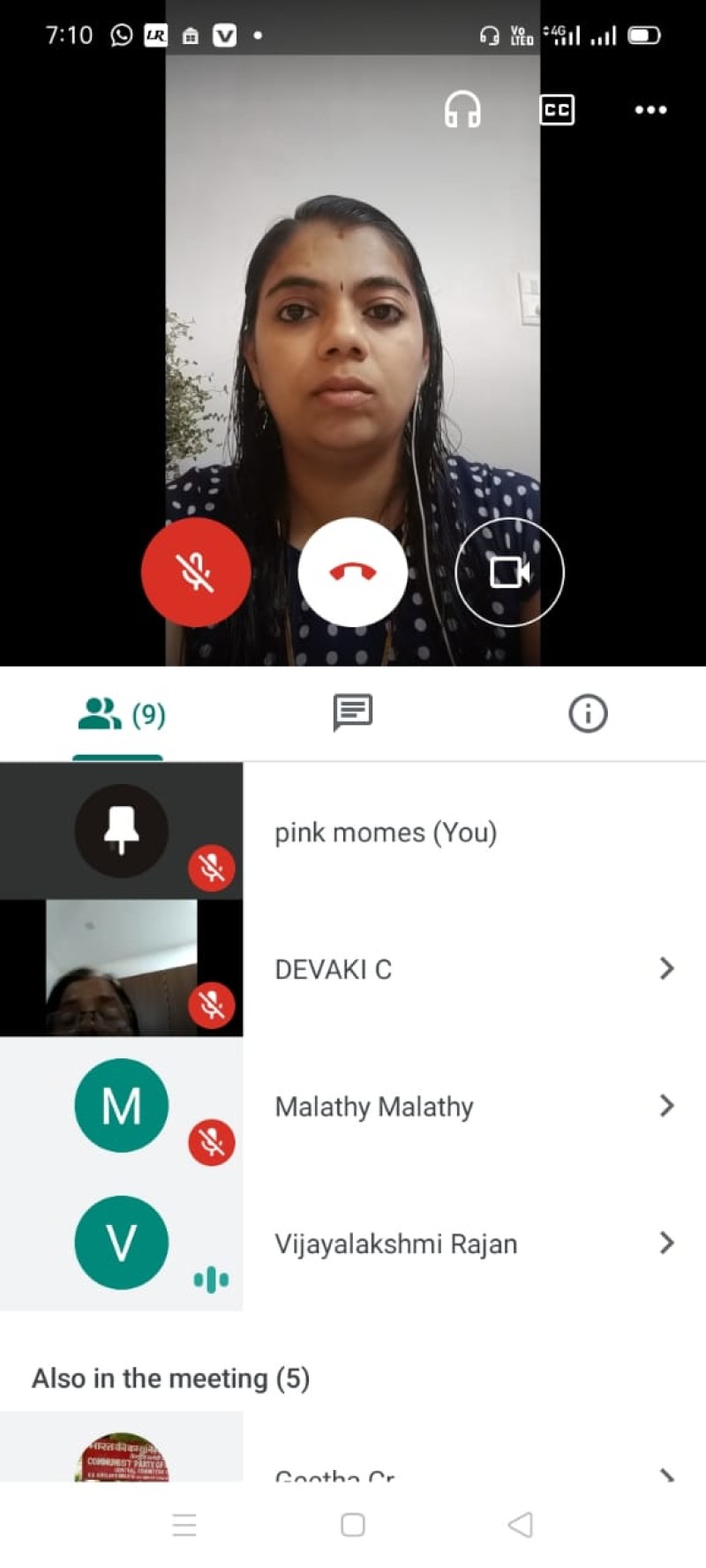The image size is (706, 1568).
Task: Open the meeting info tab
Action: click(x=588, y=713)
